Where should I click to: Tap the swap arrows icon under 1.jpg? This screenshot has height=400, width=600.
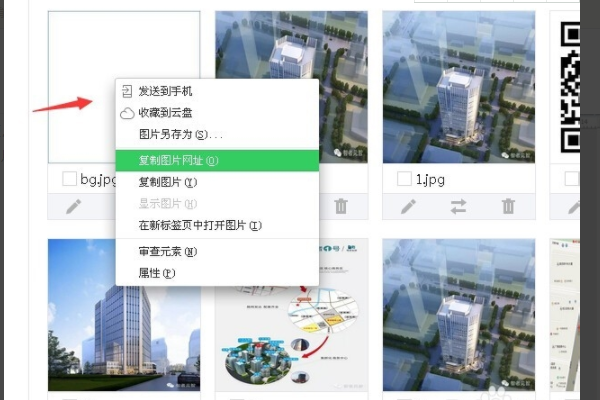(458, 206)
